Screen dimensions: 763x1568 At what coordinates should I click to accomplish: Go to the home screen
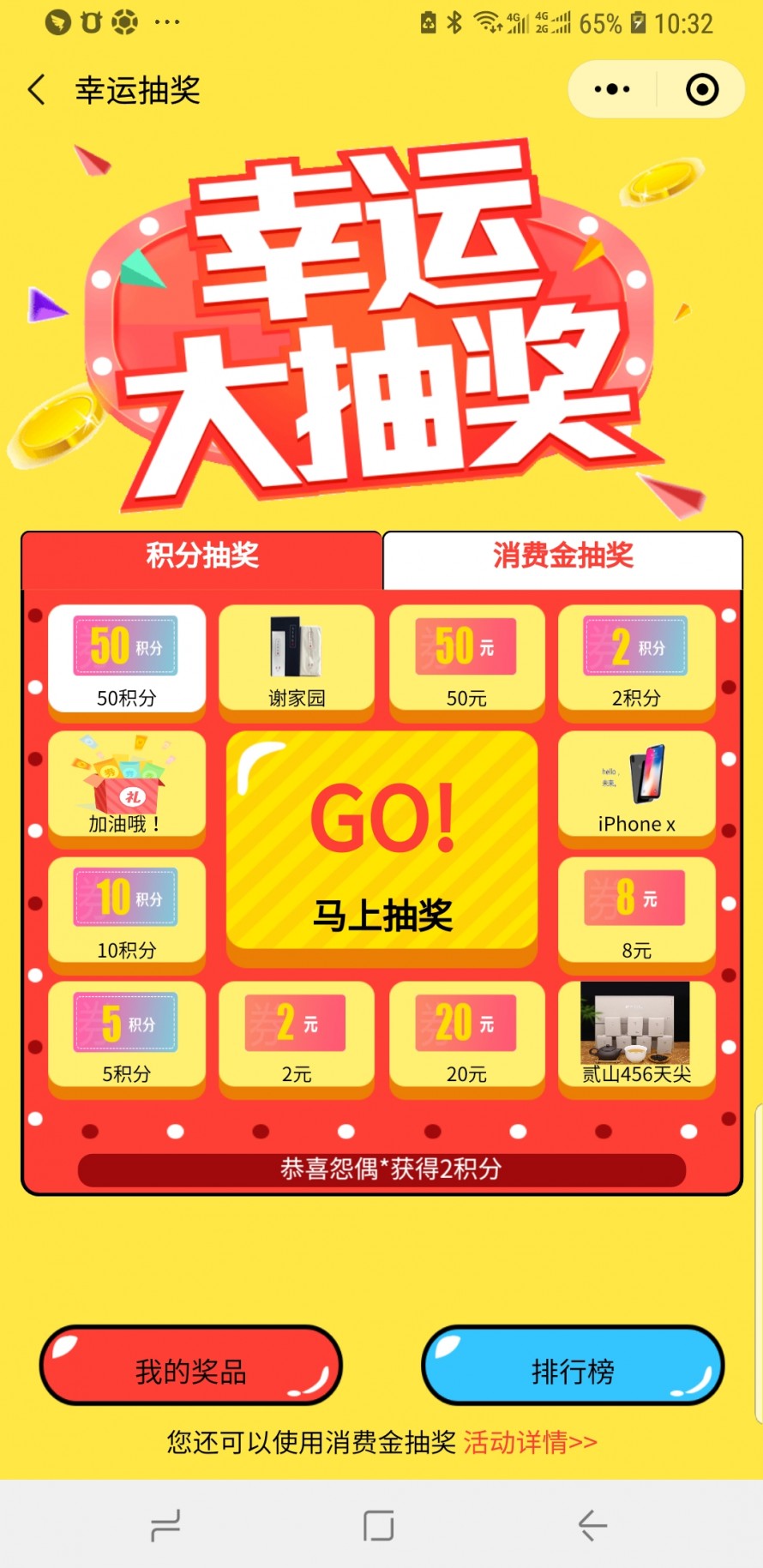(x=378, y=1525)
